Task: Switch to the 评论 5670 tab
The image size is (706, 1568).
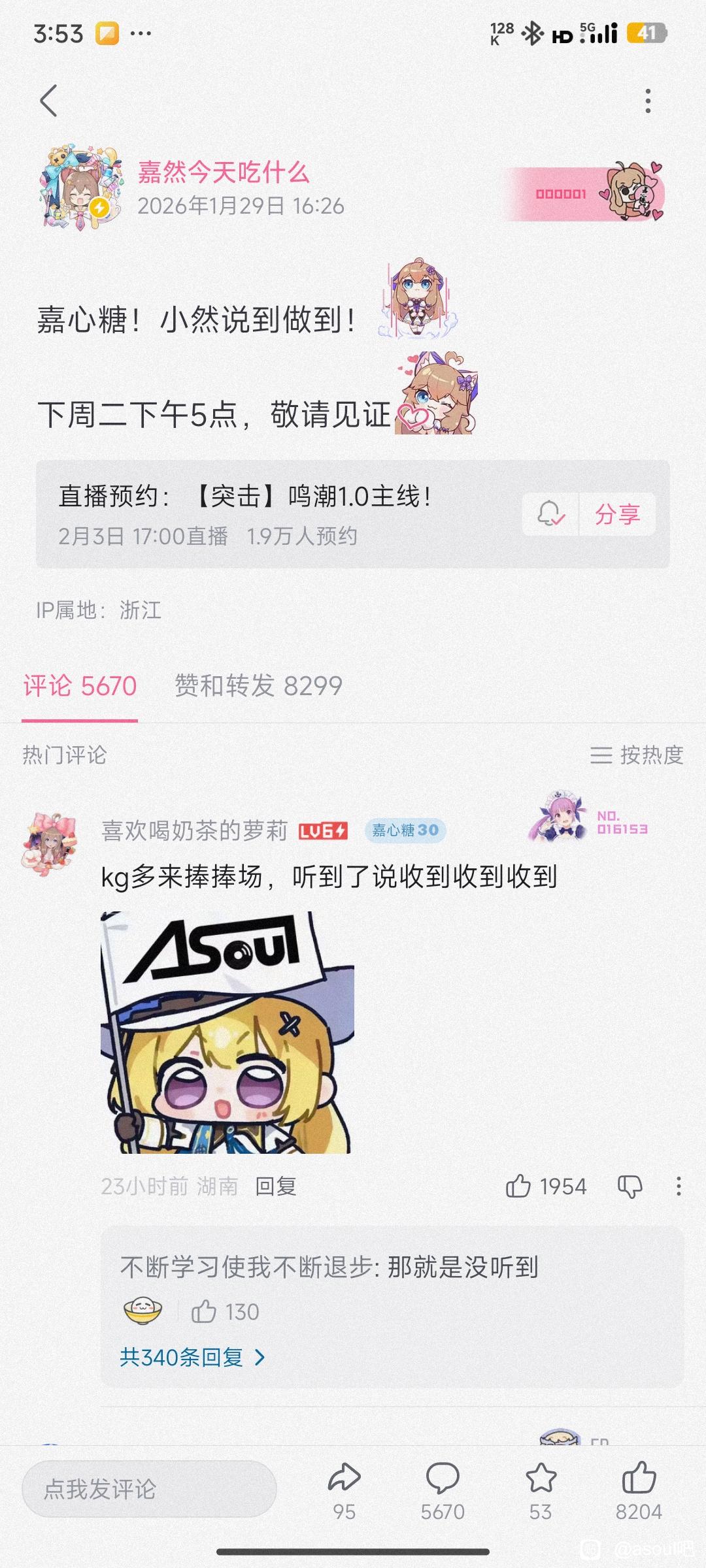Action: tap(80, 686)
